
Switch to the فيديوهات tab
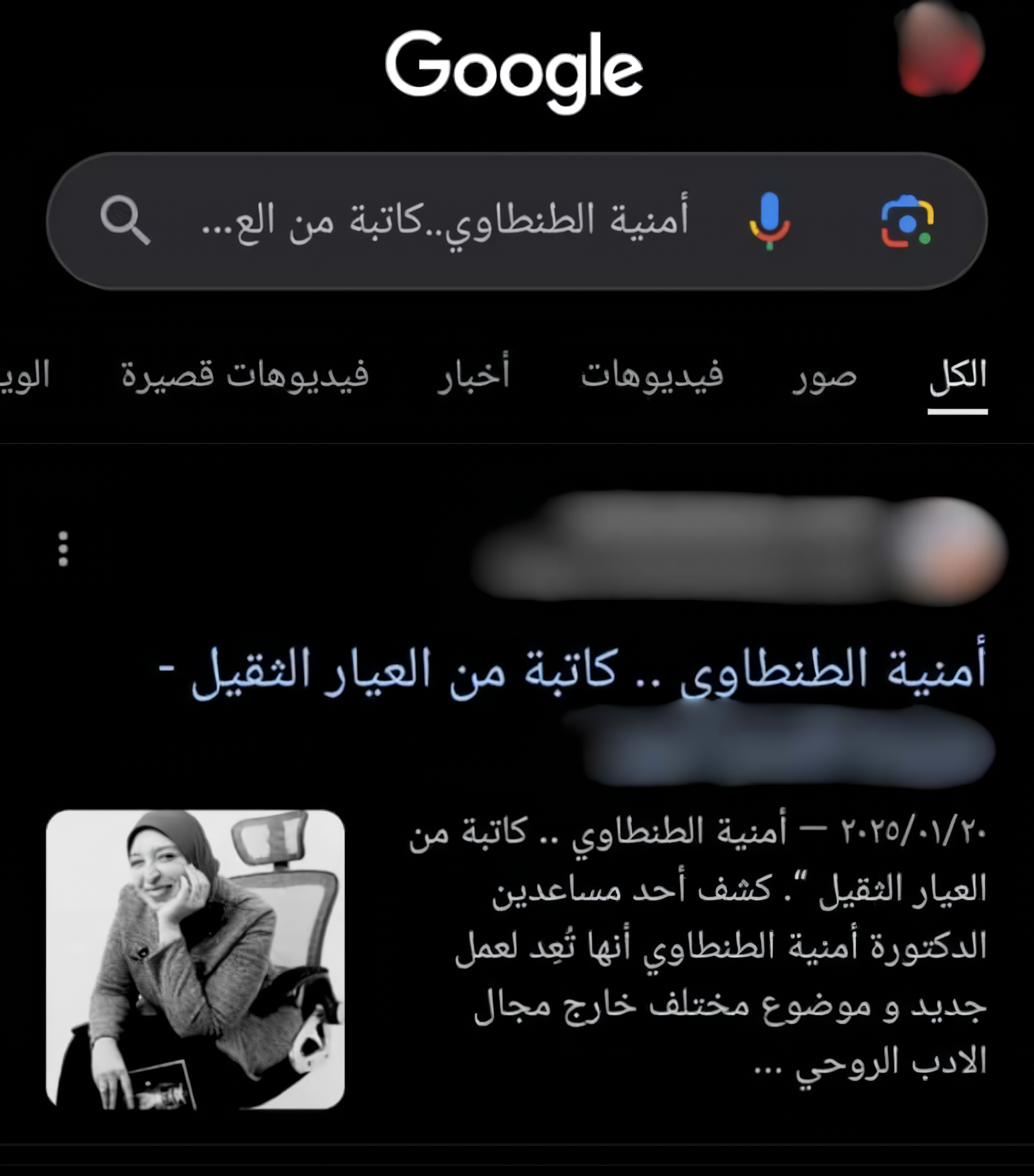tap(652, 375)
